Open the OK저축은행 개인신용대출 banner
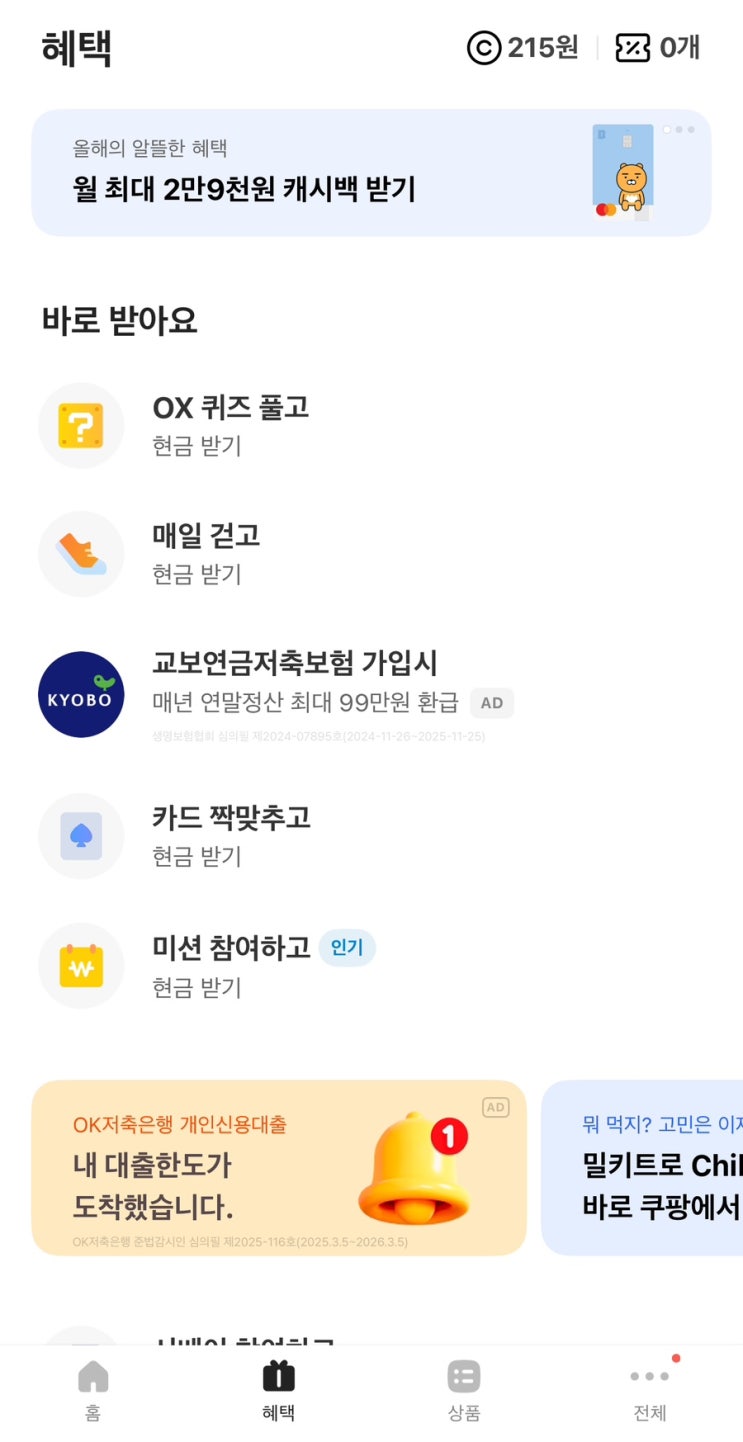743x1442 pixels. coord(279,1167)
